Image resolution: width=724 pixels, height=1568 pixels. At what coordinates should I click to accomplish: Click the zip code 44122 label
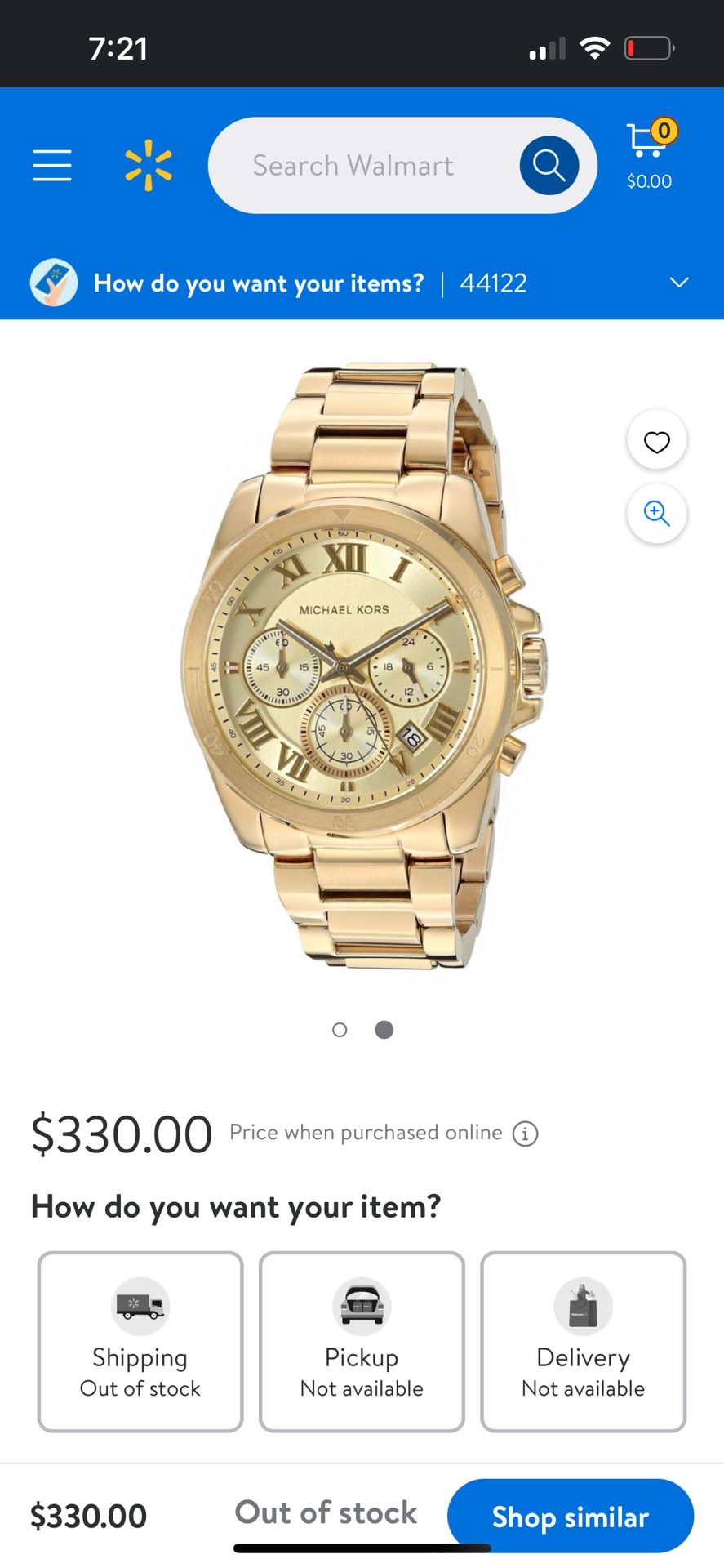point(493,283)
